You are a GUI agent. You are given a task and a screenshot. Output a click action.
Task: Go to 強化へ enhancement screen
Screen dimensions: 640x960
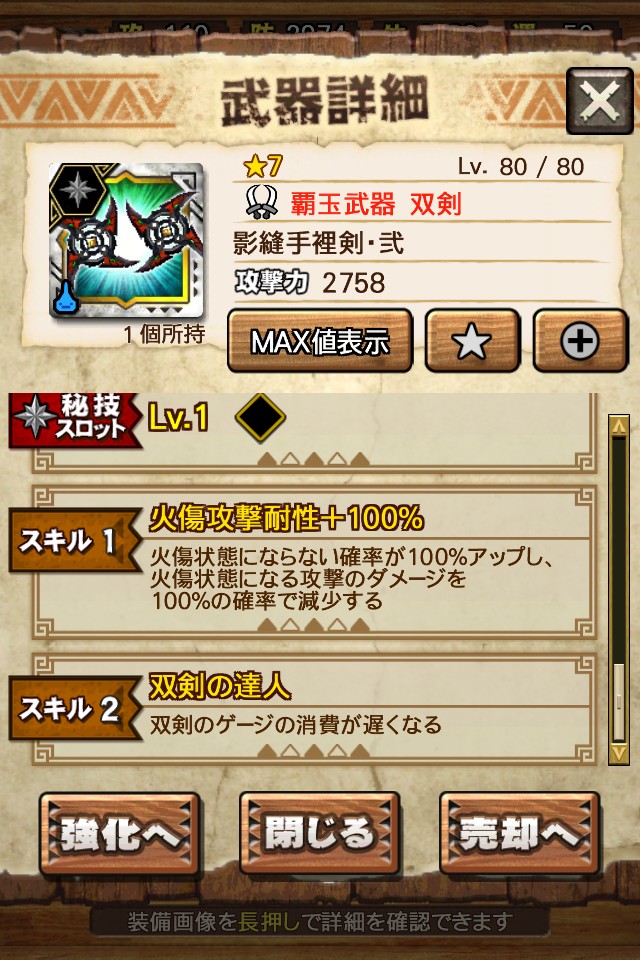[x=120, y=834]
